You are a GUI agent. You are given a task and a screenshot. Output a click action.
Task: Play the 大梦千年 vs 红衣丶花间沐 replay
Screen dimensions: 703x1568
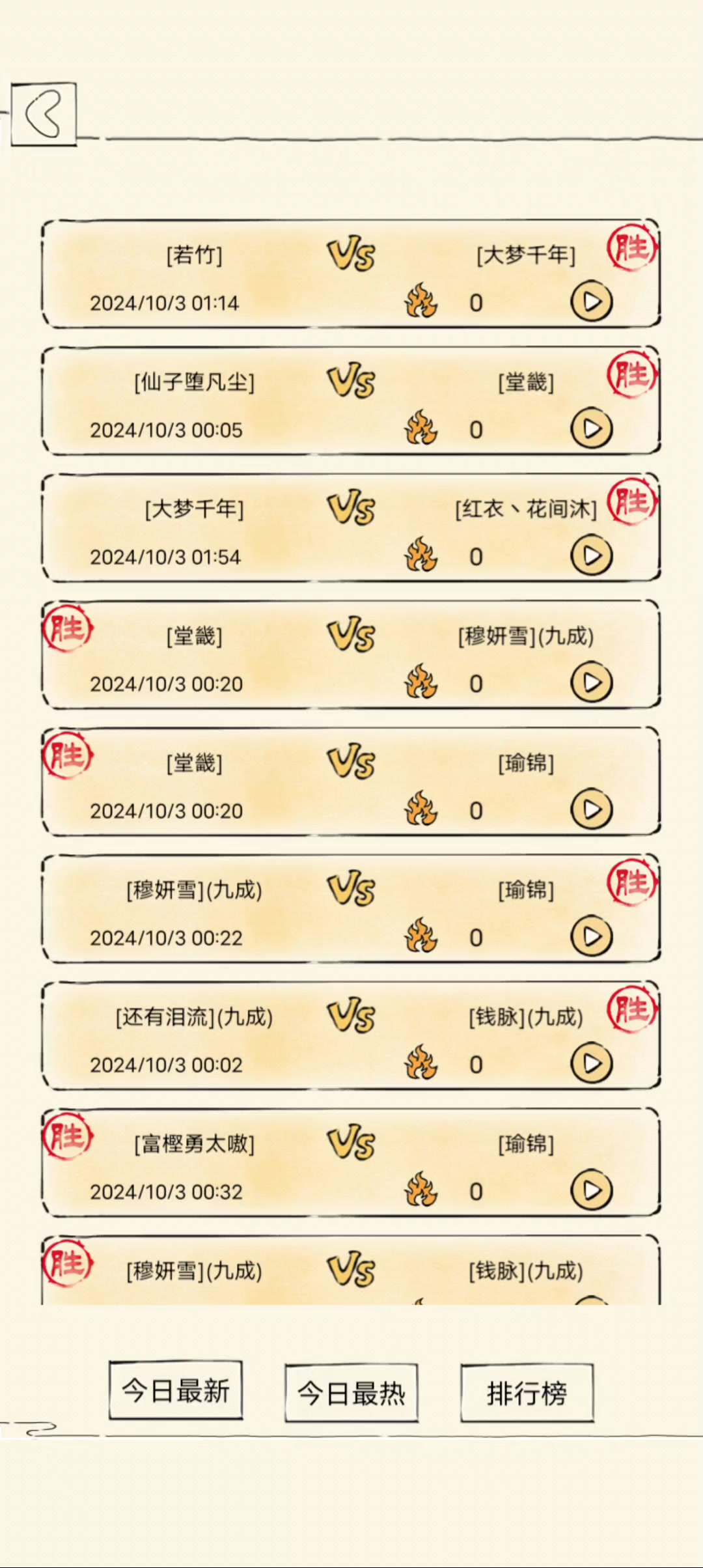pyautogui.click(x=591, y=555)
